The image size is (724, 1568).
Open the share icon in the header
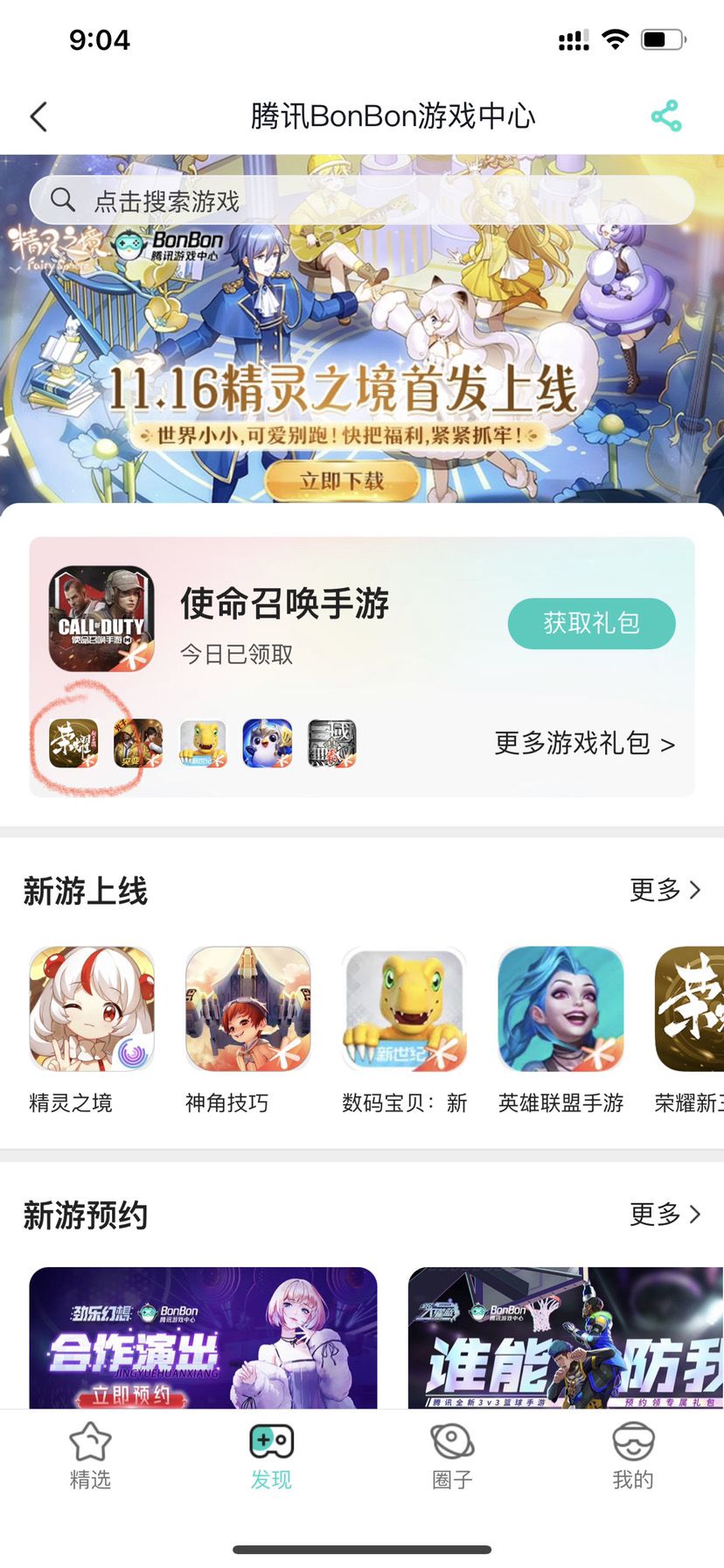(666, 115)
